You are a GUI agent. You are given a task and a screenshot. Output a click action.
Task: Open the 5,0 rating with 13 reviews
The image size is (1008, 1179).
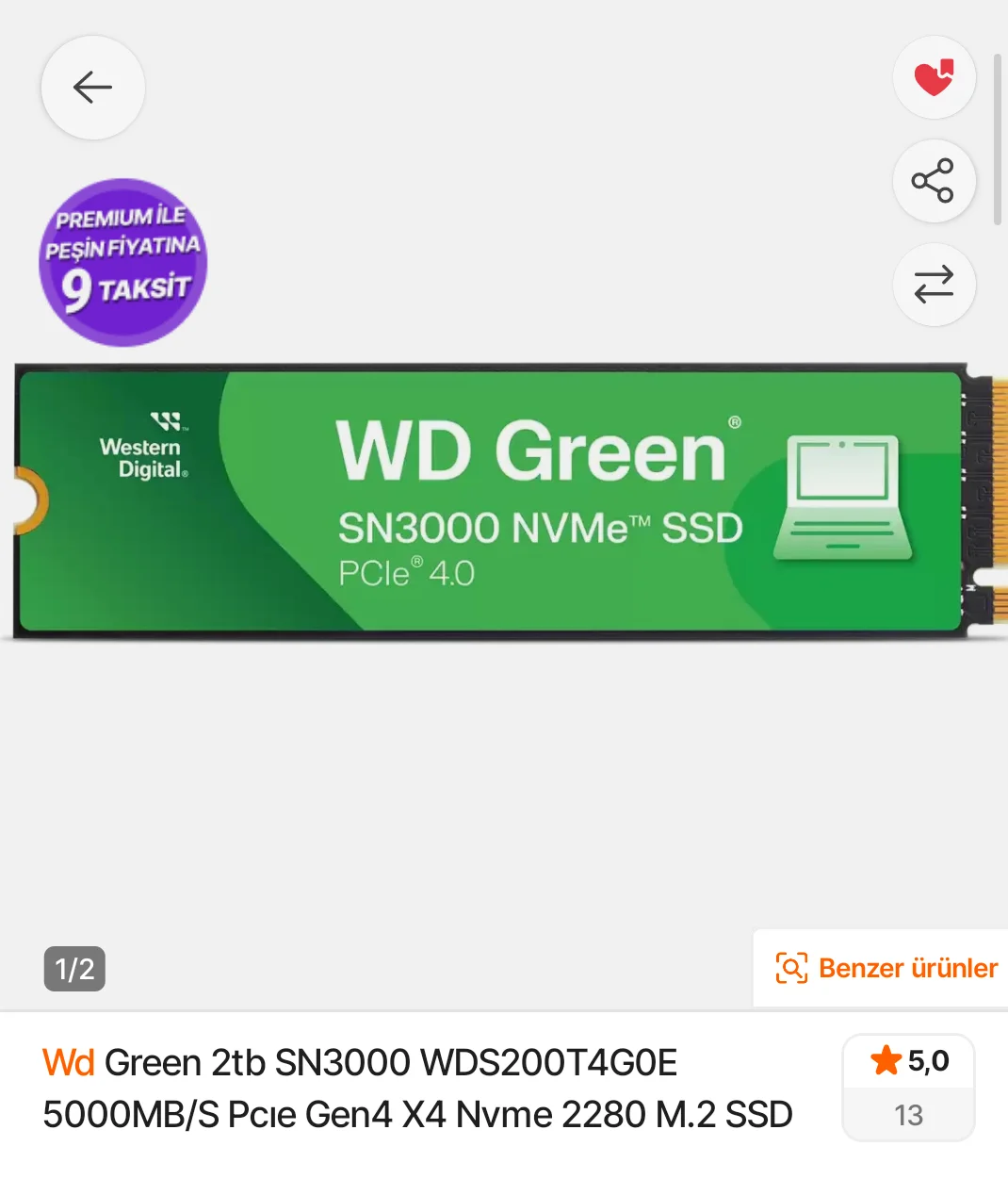908,1087
